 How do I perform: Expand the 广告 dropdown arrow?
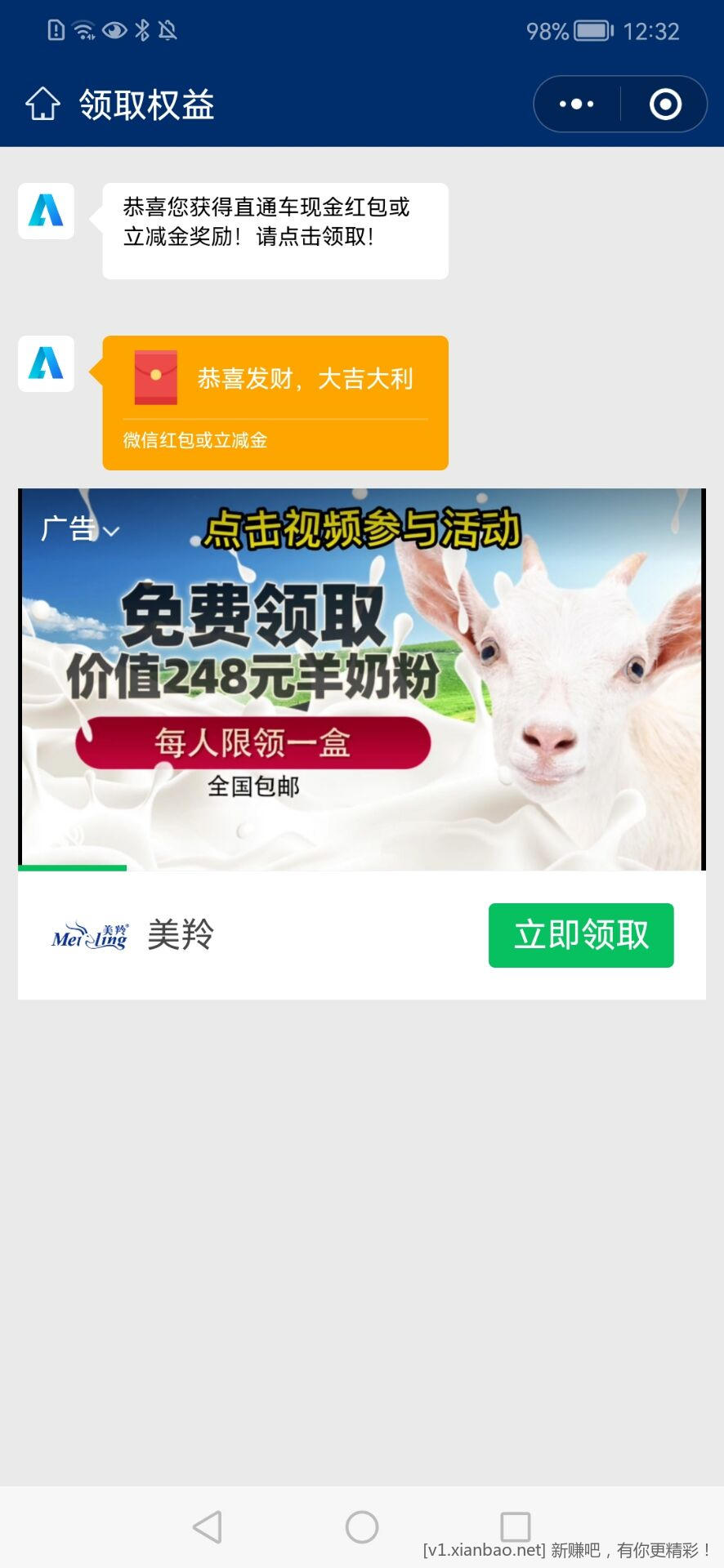(x=112, y=531)
